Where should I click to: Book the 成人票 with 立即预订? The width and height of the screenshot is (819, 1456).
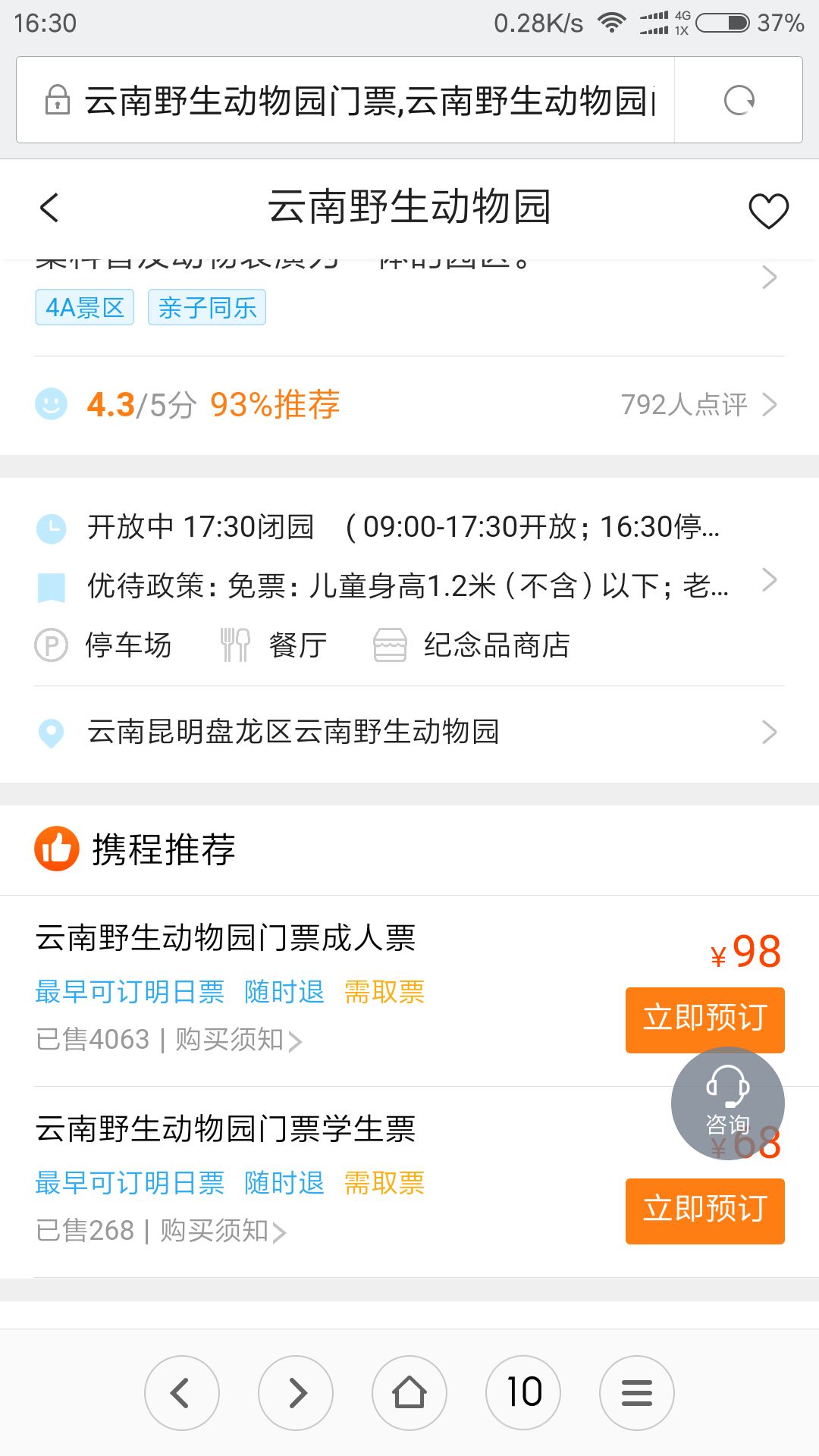coord(704,1019)
